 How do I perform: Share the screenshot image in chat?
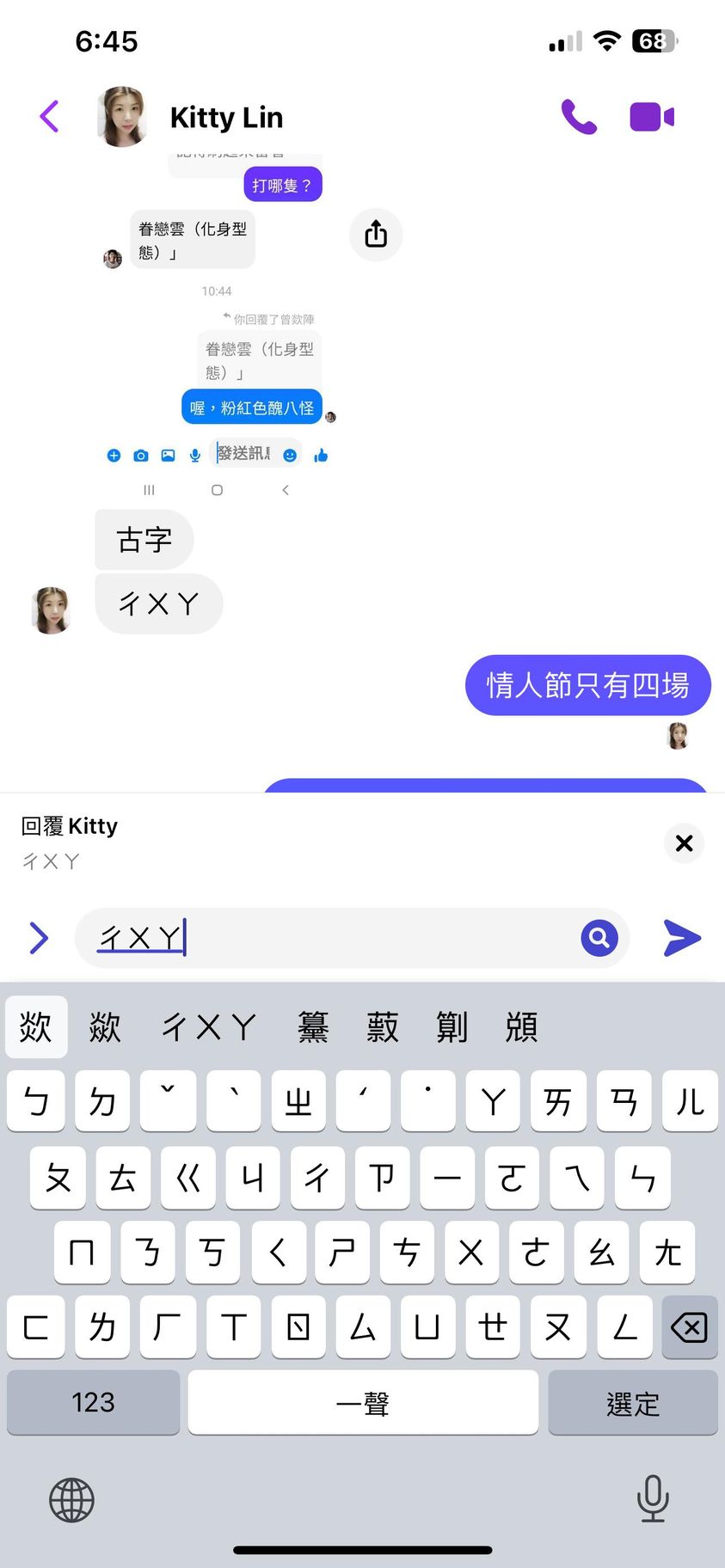click(x=376, y=234)
